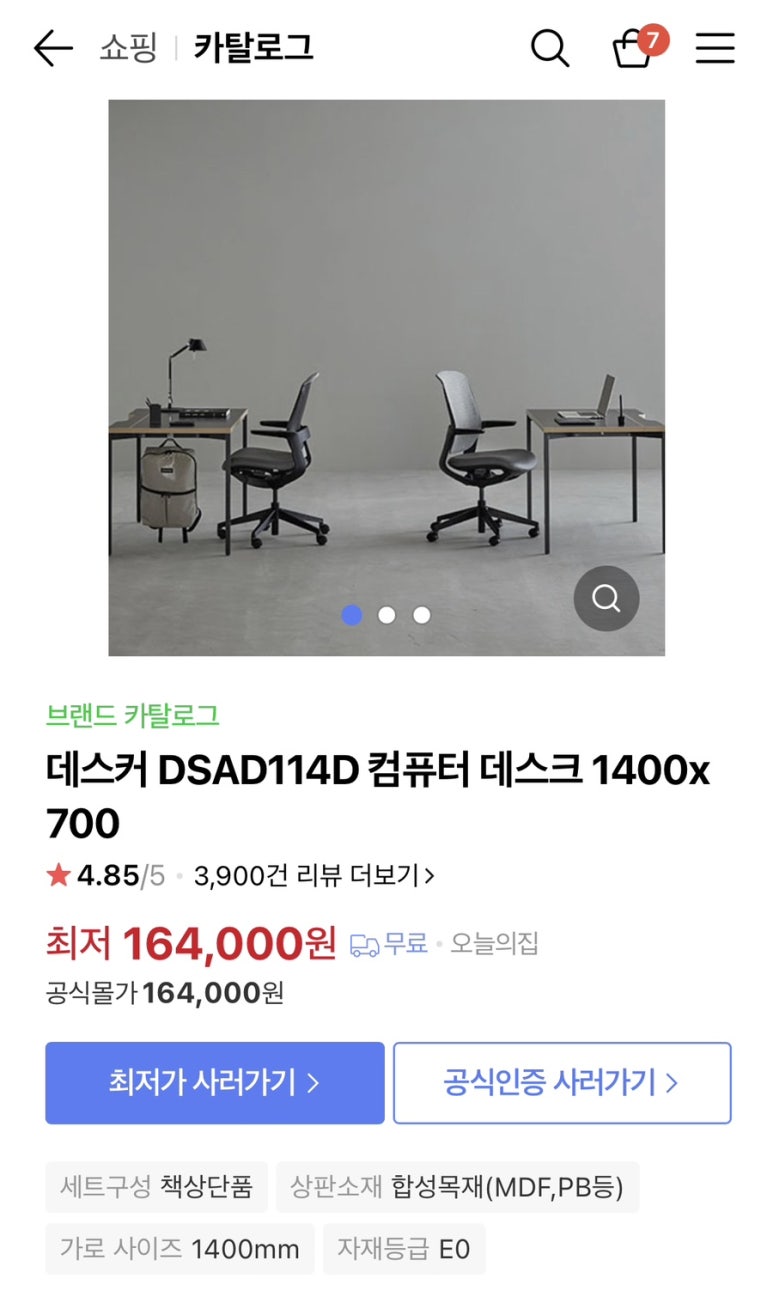The image size is (773, 1303).
Task: Open the shopping basket with 7 items
Action: pyautogui.click(x=634, y=47)
